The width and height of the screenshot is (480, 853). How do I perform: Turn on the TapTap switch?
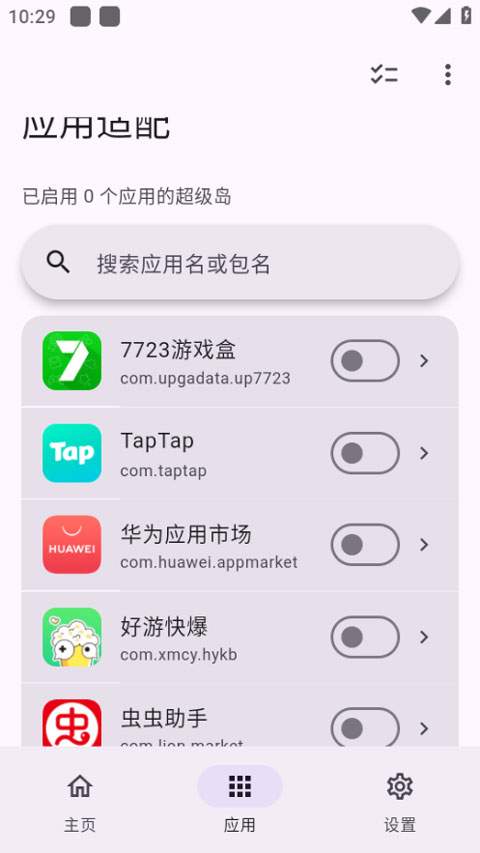point(365,453)
